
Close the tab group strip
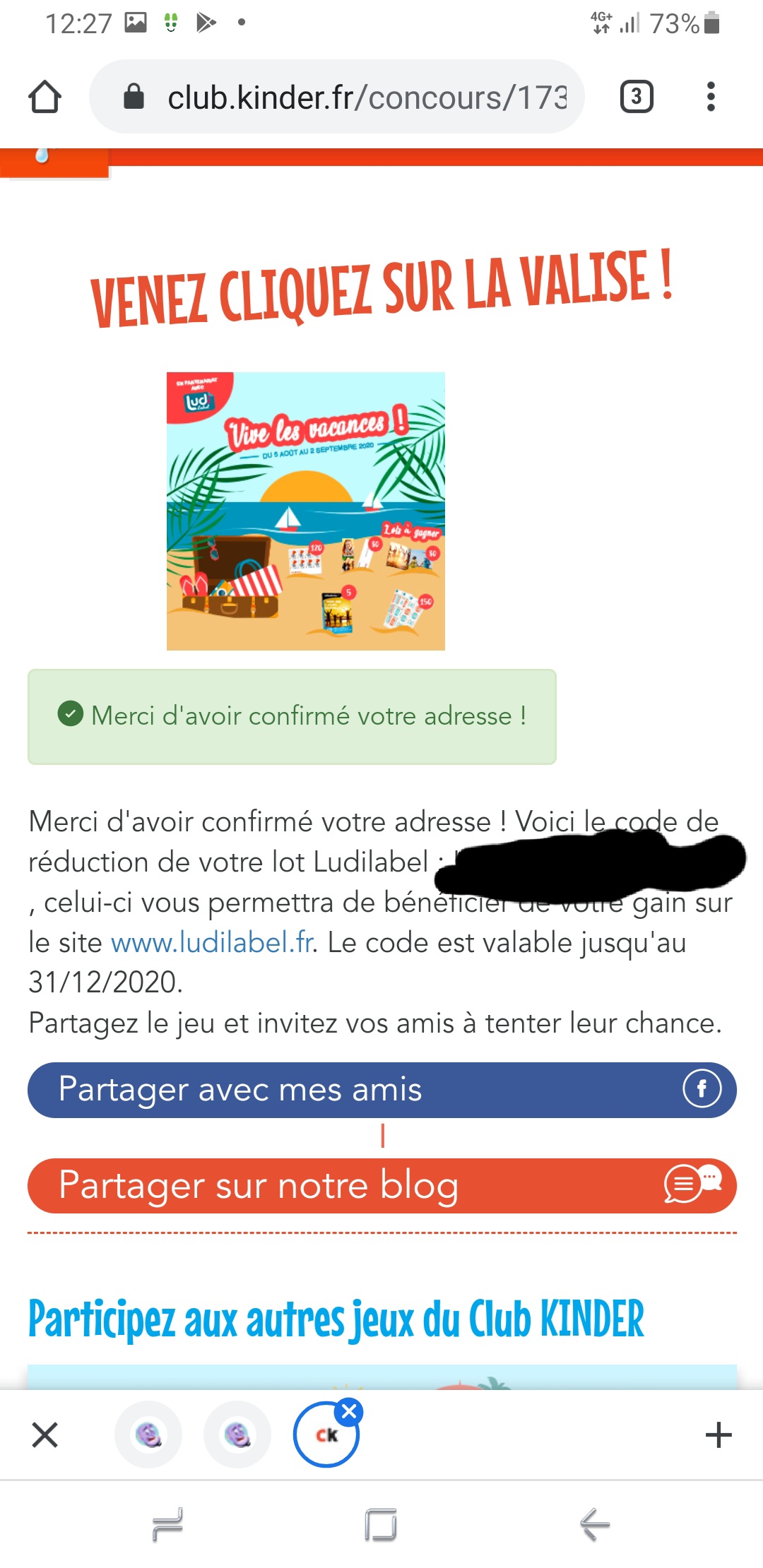pyautogui.click(x=45, y=1435)
